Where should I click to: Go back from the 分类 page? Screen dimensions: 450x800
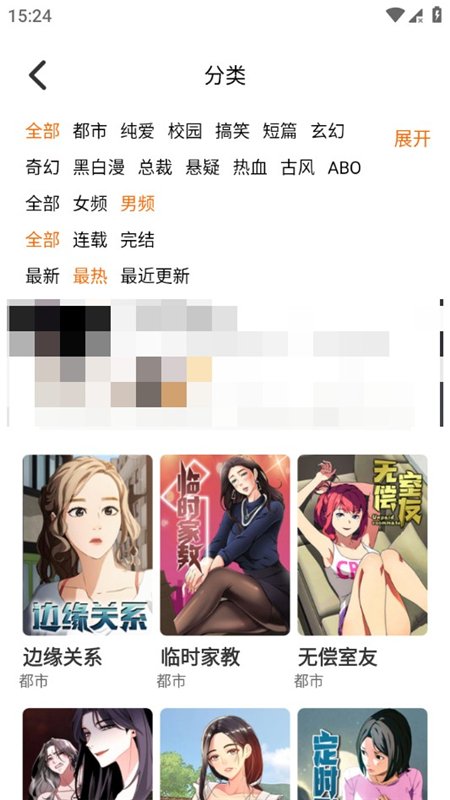pyautogui.click(x=37, y=75)
